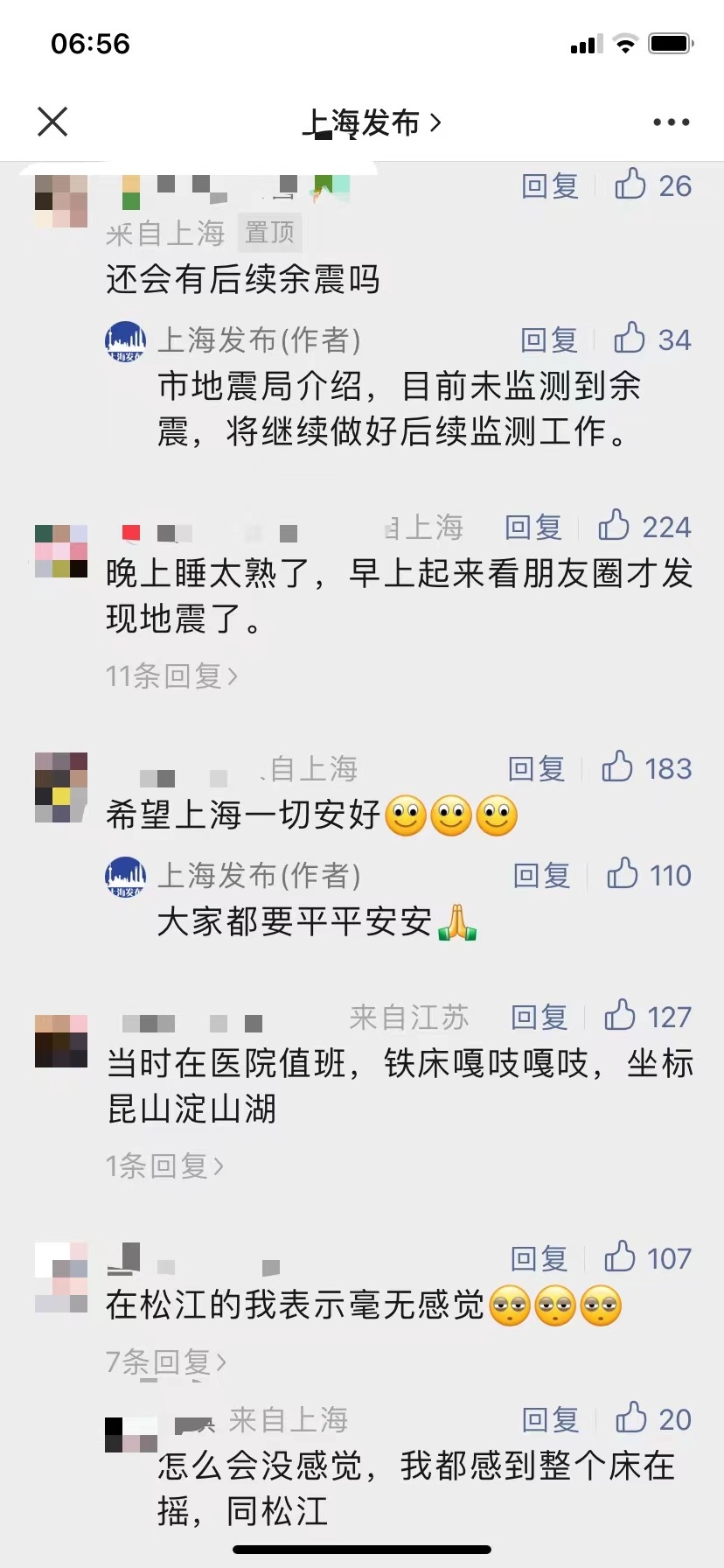Like the comment from 江苏 about 铁床嘎吱嘎吱
Screen dimensions: 724x1568
point(647,1017)
